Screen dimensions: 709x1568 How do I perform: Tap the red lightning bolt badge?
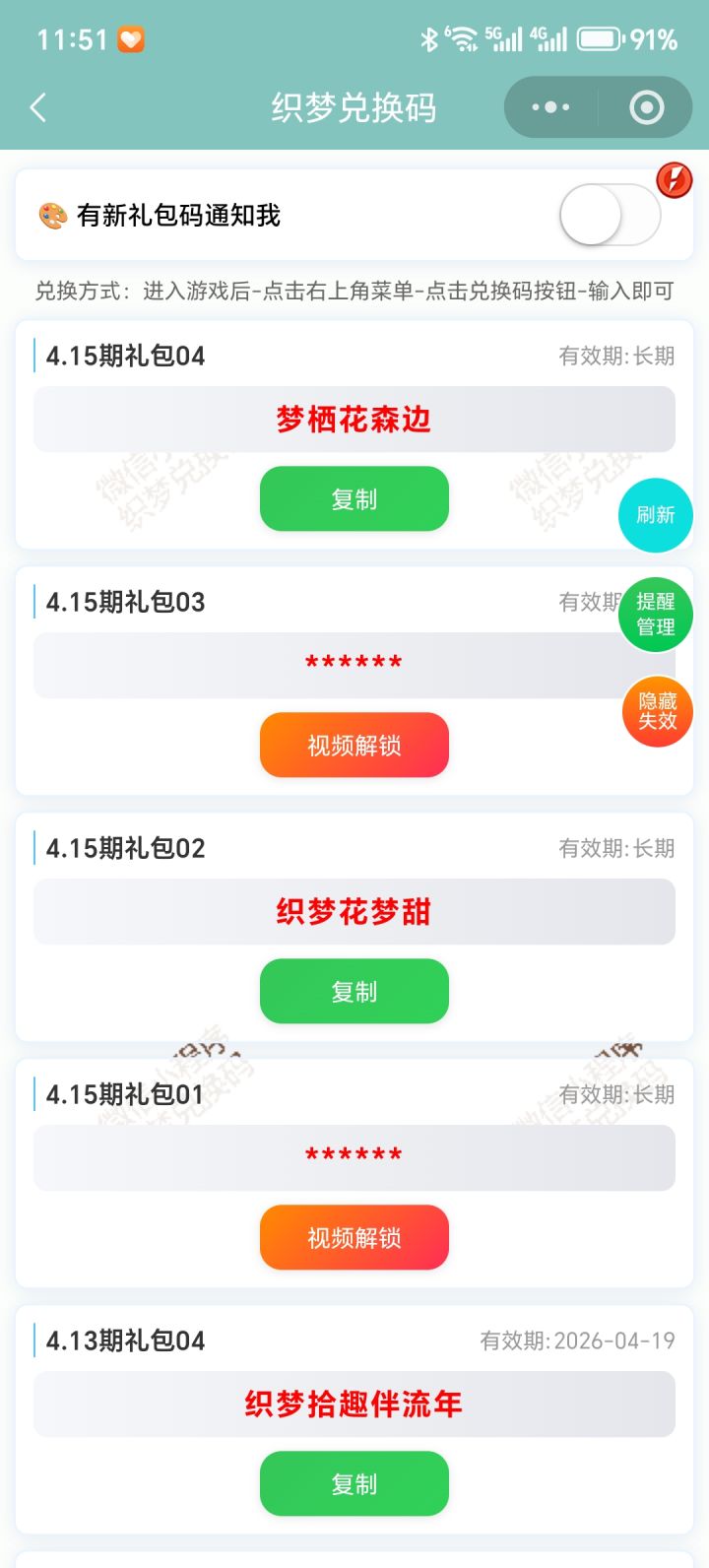point(674,180)
